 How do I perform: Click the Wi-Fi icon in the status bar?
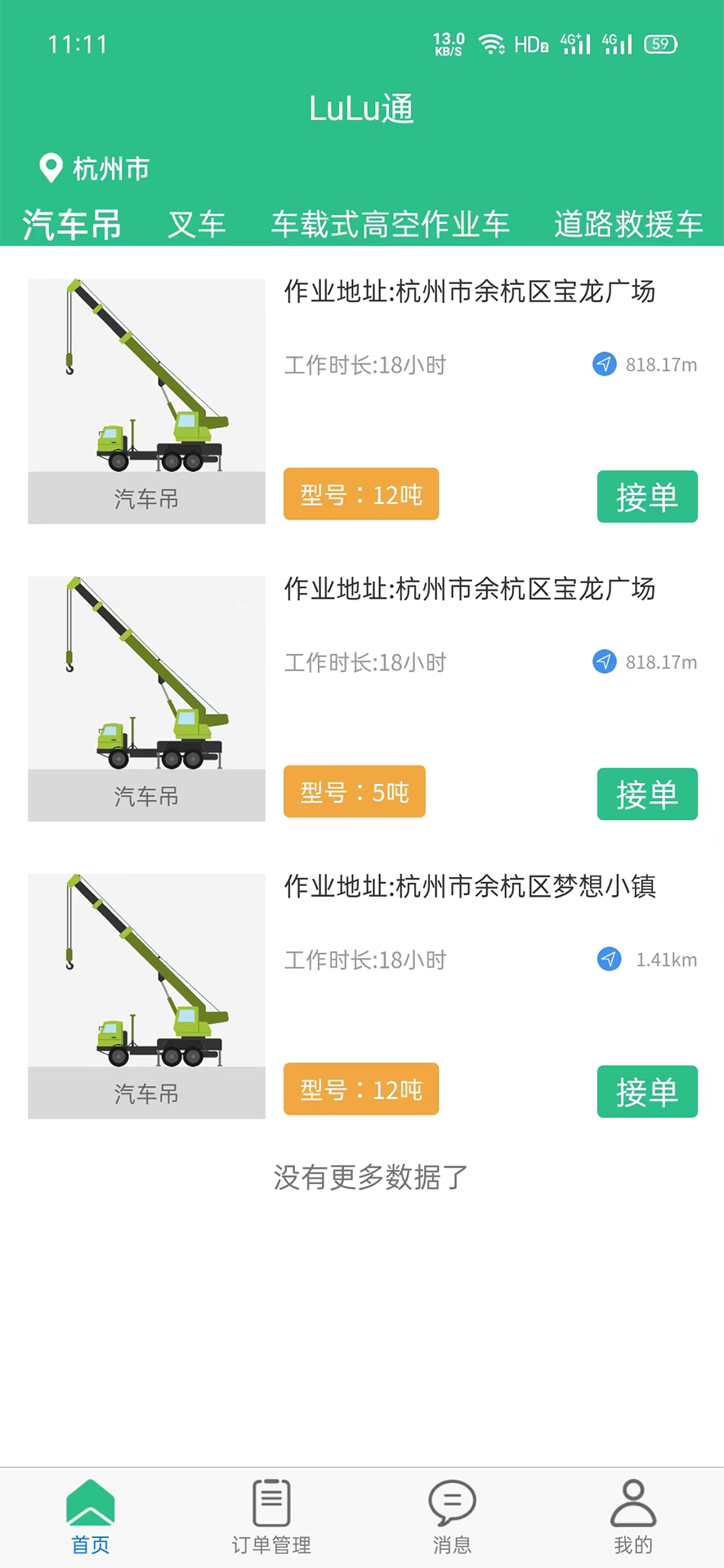pyautogui.click(x=490, y=44)
